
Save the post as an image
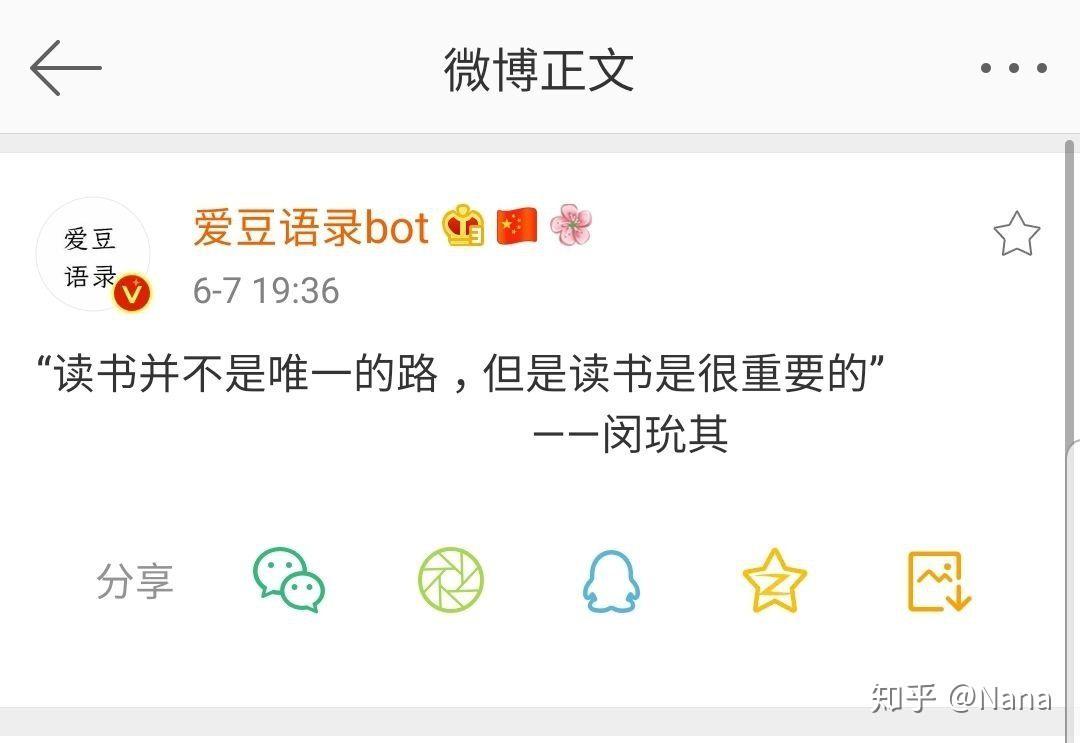(x=939, y=581)
